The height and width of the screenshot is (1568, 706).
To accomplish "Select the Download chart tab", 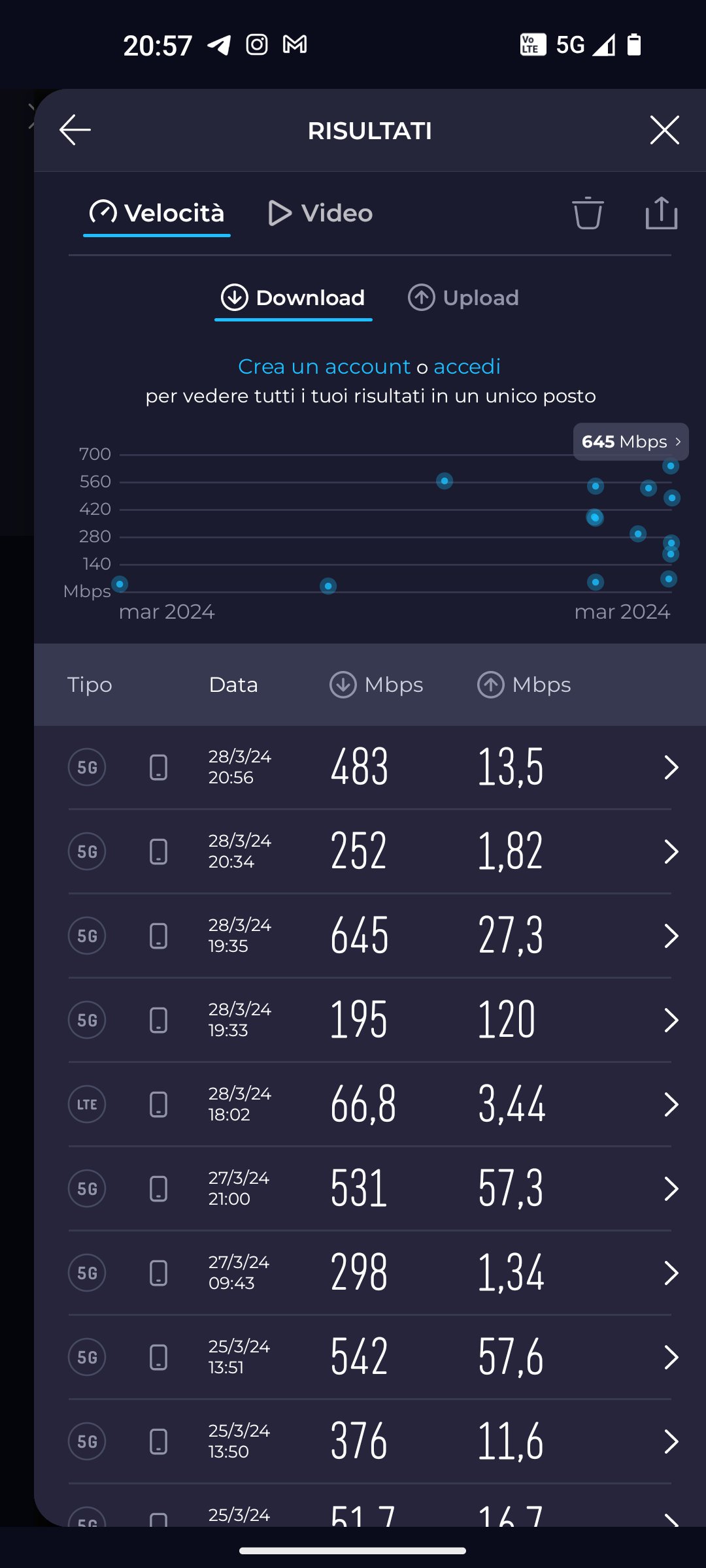I will [293, 298].
